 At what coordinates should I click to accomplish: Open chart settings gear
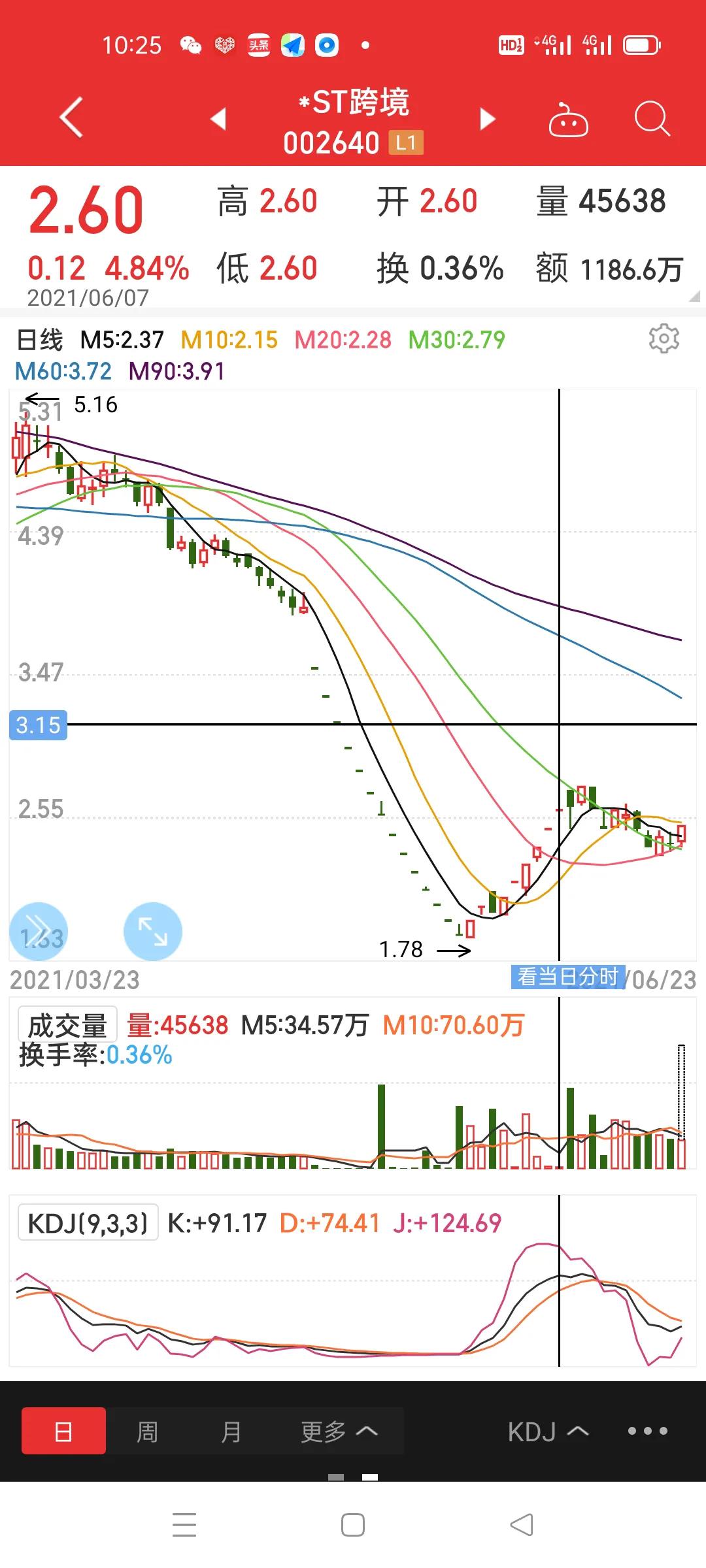[664, 338]
